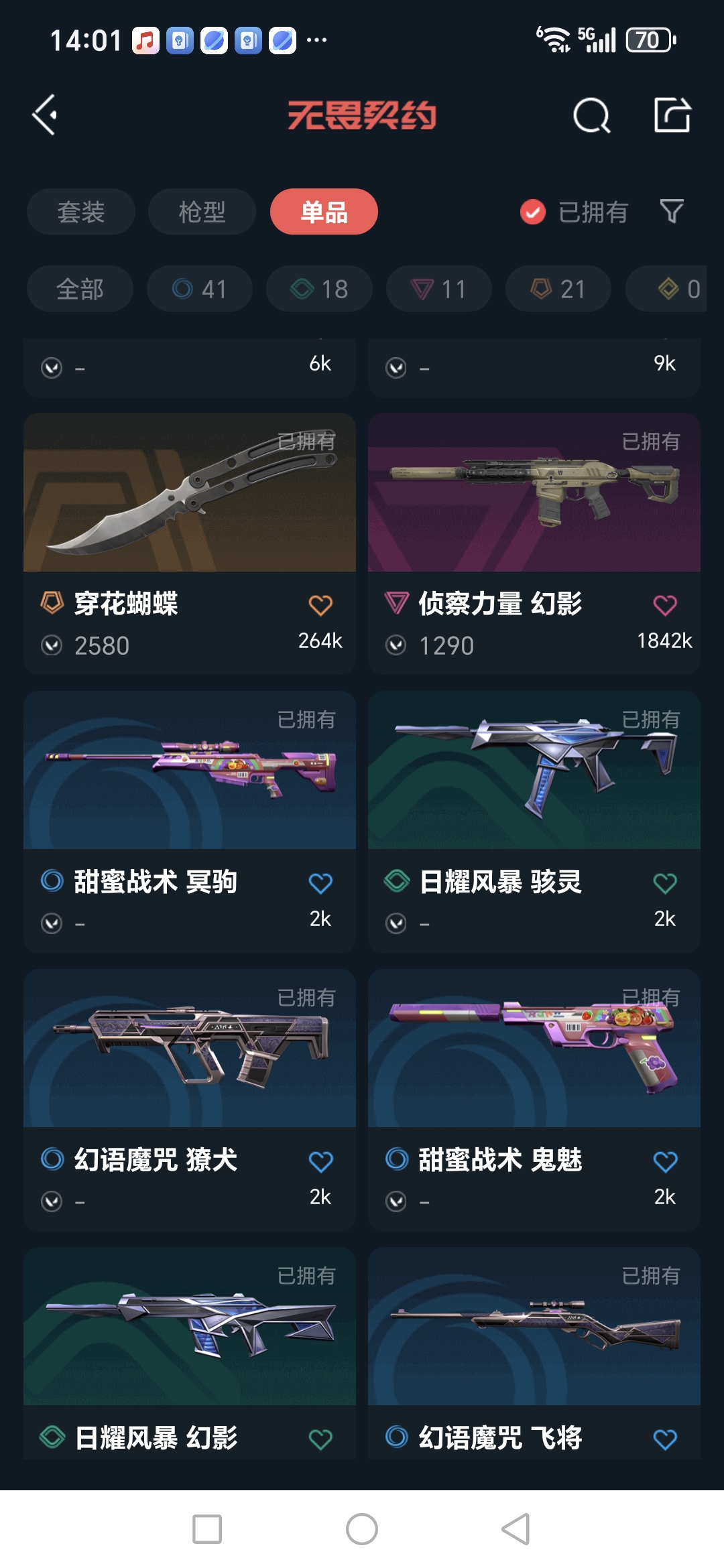Share this page via the share icon
This screenshot has height=1568, width=724.
pos(672,115)
